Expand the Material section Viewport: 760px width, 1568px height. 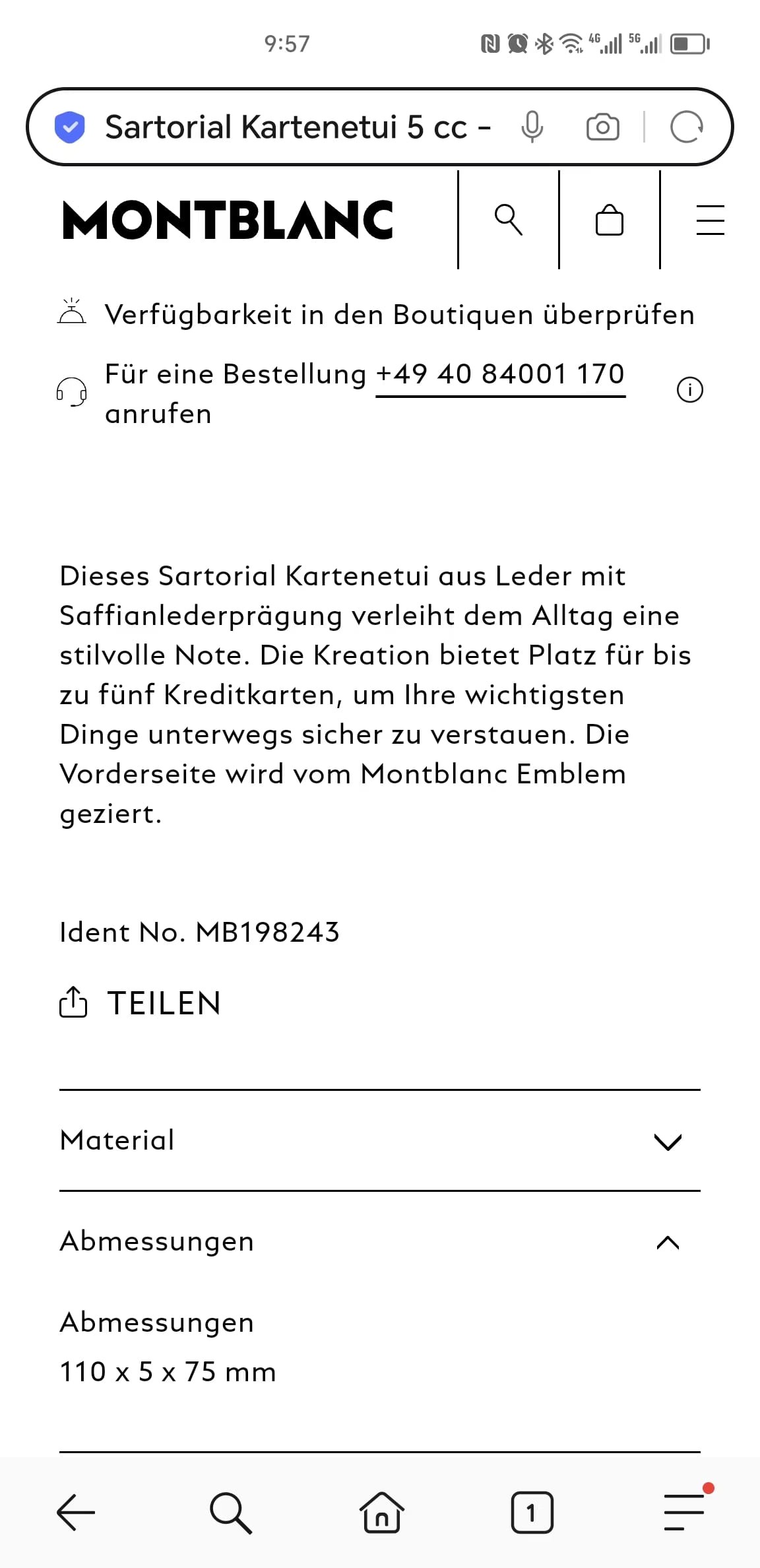(379, 1140)
